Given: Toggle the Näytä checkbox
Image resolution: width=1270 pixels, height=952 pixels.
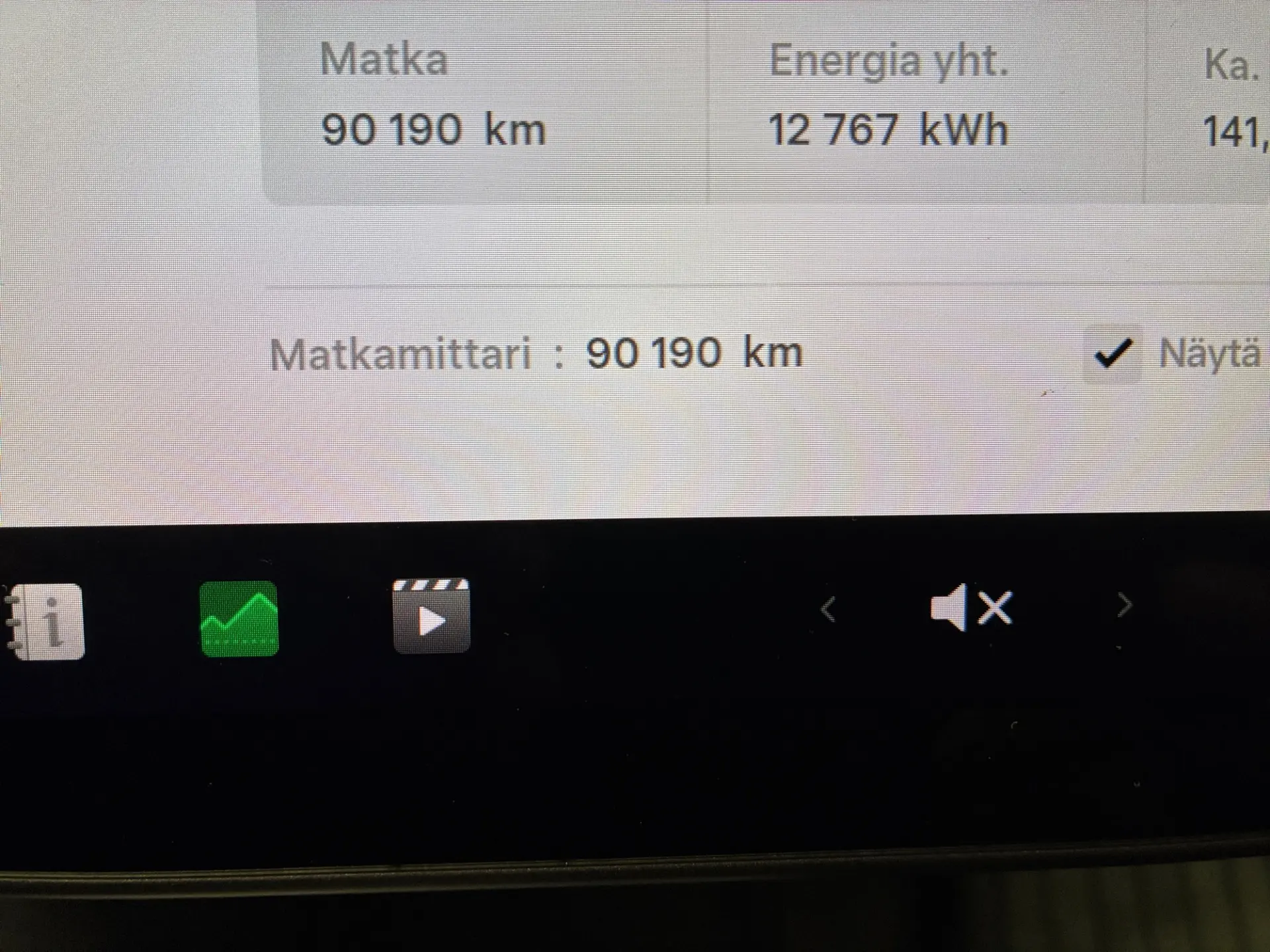Looking at the screenshot, I should [1113, 354].
